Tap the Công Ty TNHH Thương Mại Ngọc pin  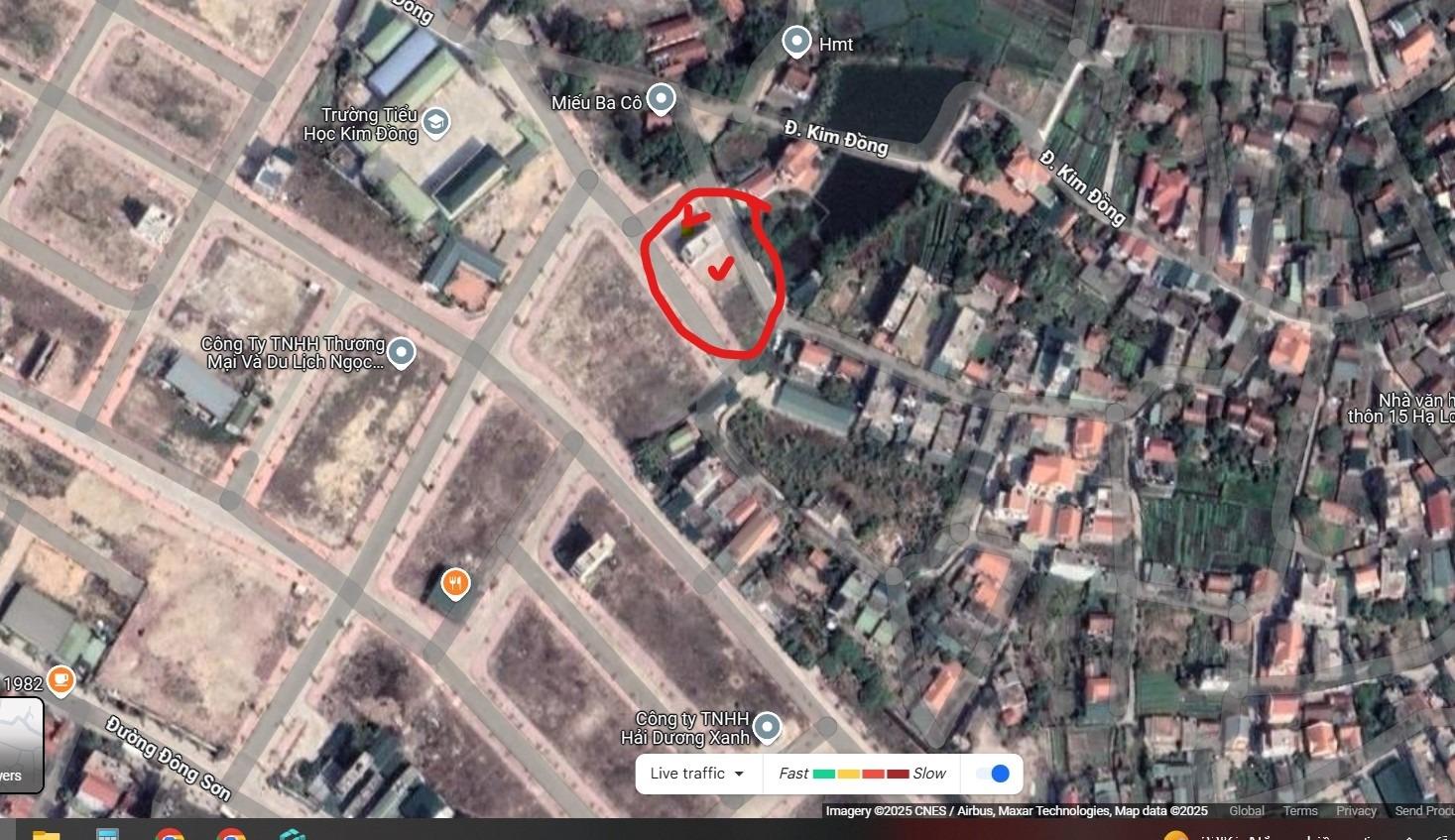(401, 352)
